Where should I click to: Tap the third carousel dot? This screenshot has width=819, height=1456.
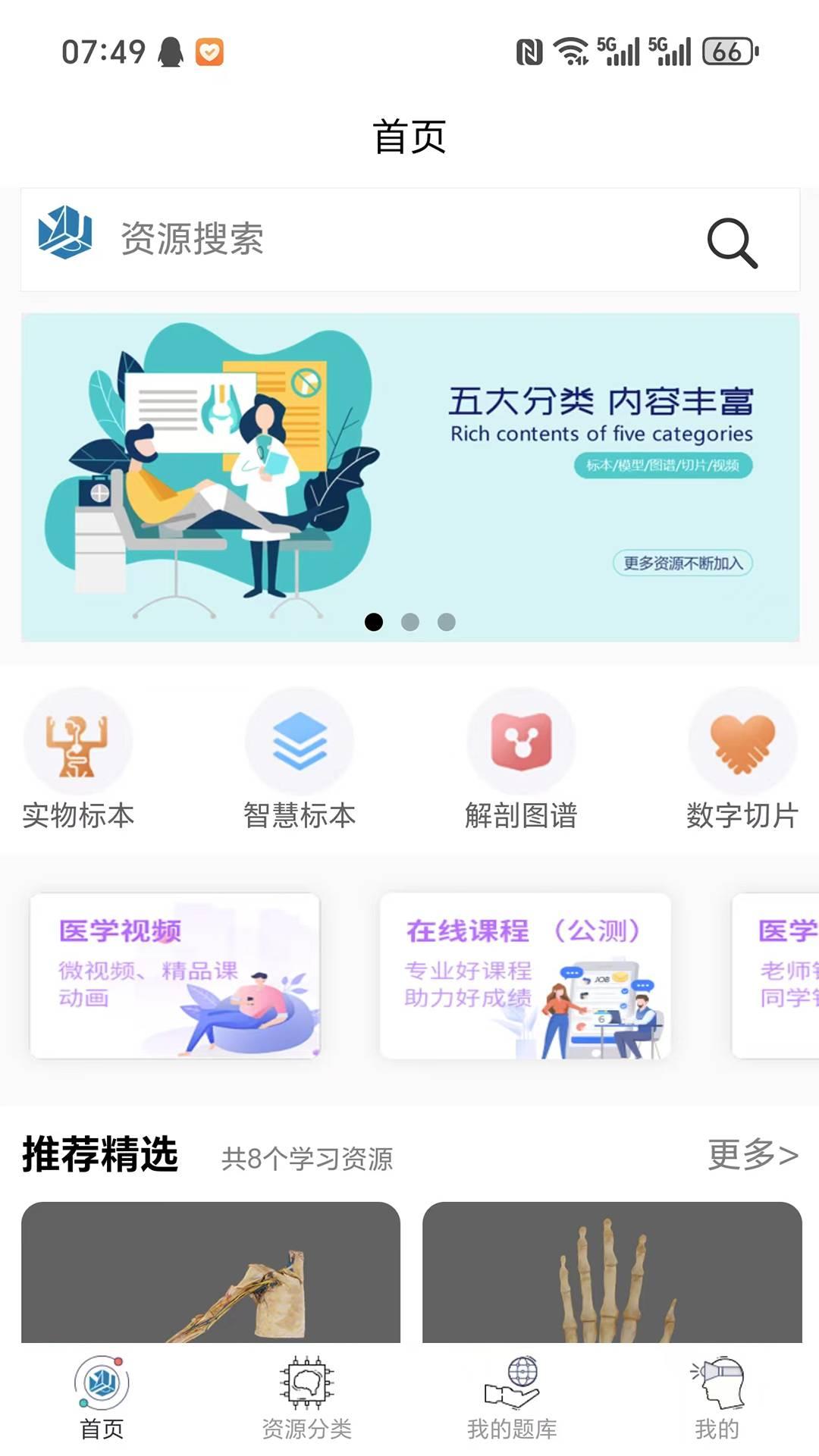click(x=448, y=622)
